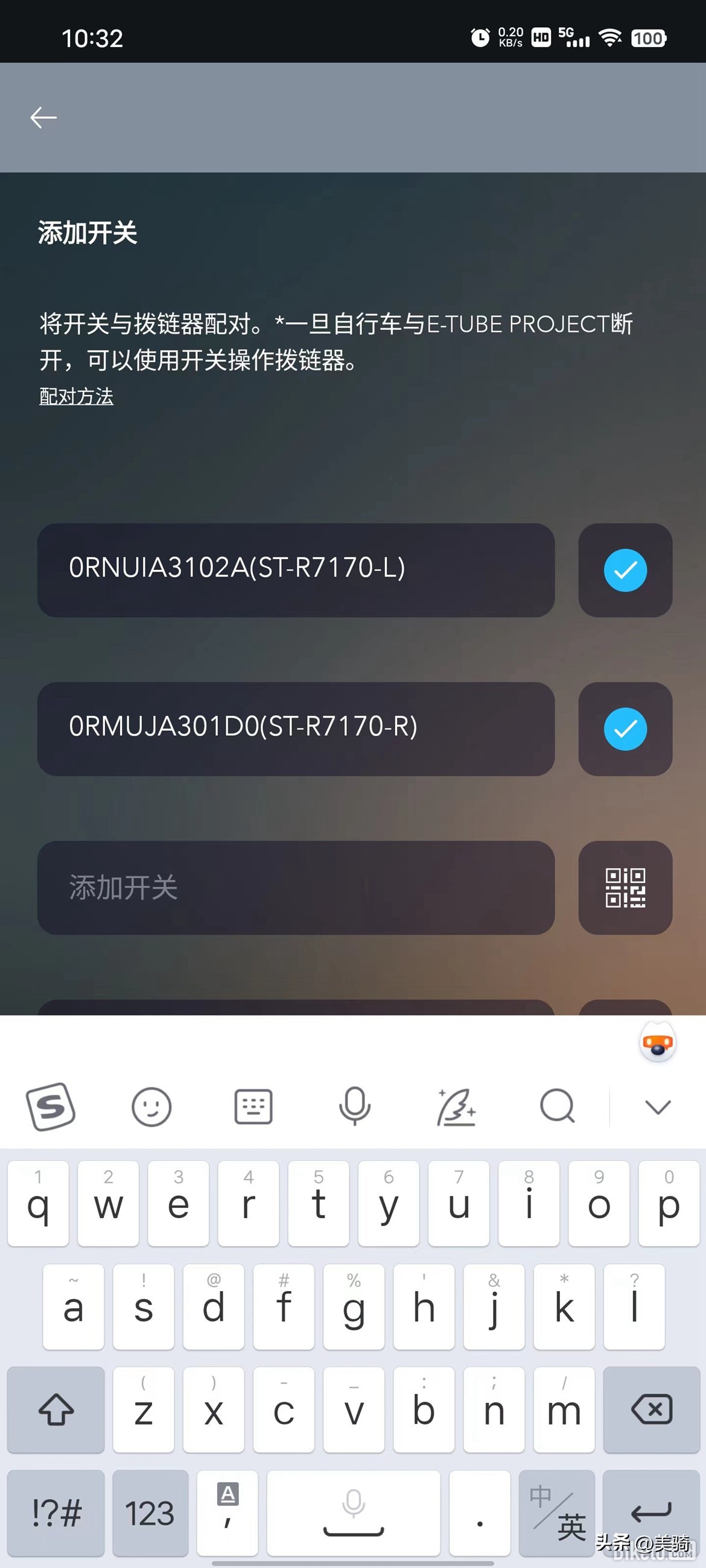Collapse the keyboard using the down chevron

[x=658, y=1108]
